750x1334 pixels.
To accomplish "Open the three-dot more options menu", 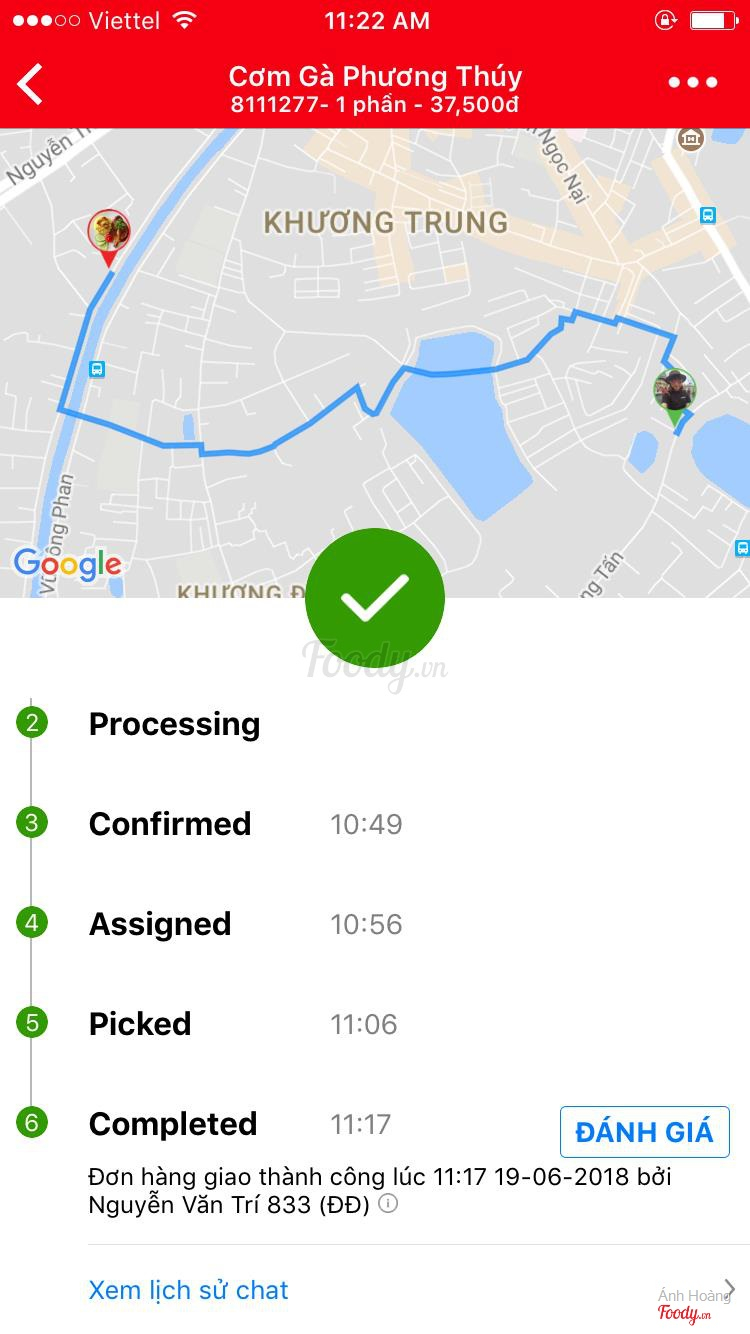I will tap(693, 83).
